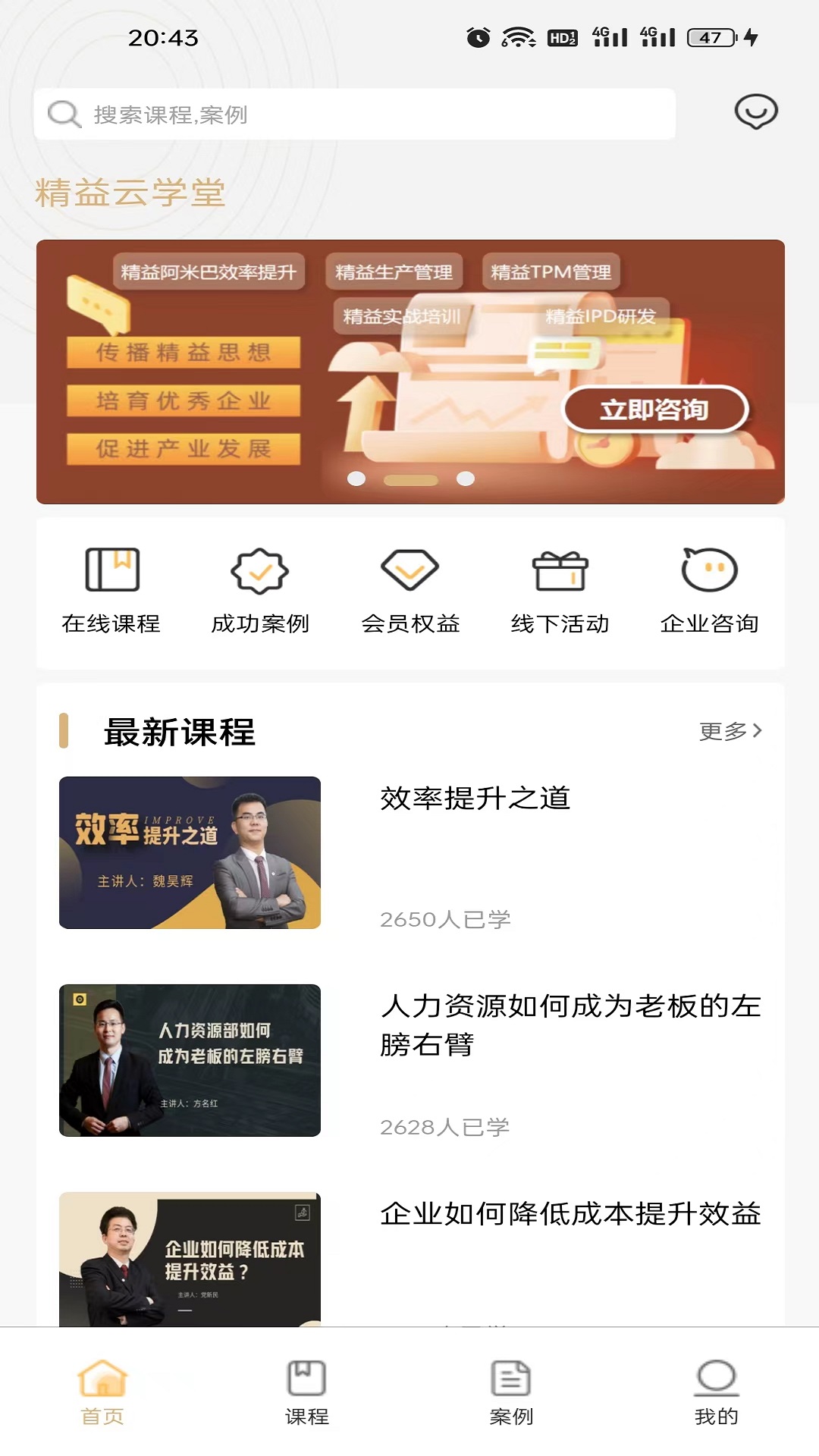Open the customer service chat icon

click(x=755, y=112)
